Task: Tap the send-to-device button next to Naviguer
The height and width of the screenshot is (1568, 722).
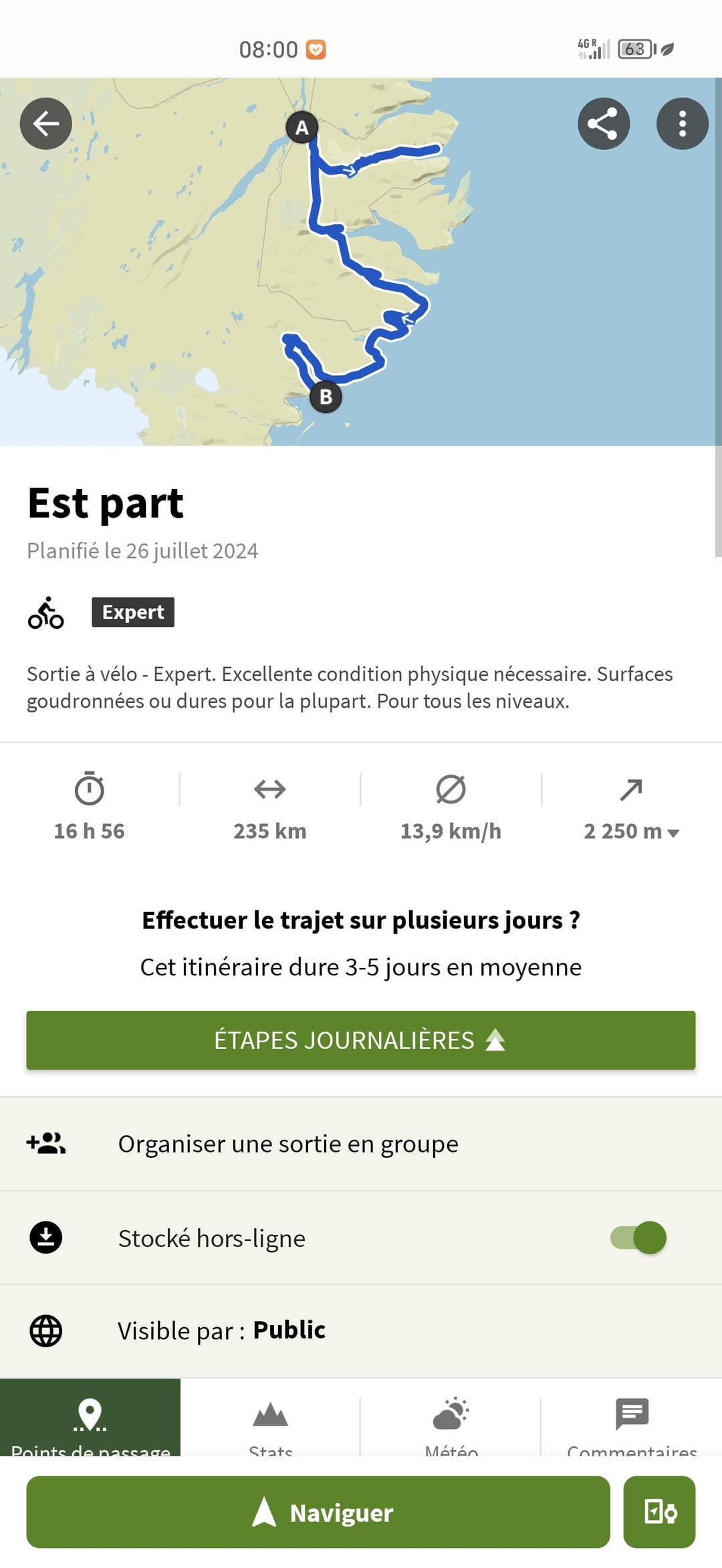Action: click(x=660, y=1512)
